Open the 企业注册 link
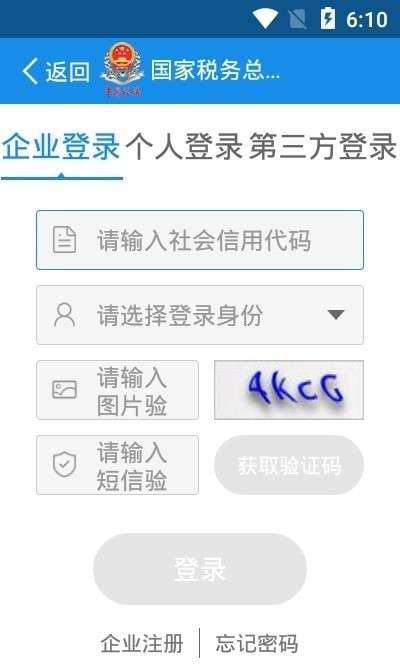The image size is (400, 670). pos(142,643)
